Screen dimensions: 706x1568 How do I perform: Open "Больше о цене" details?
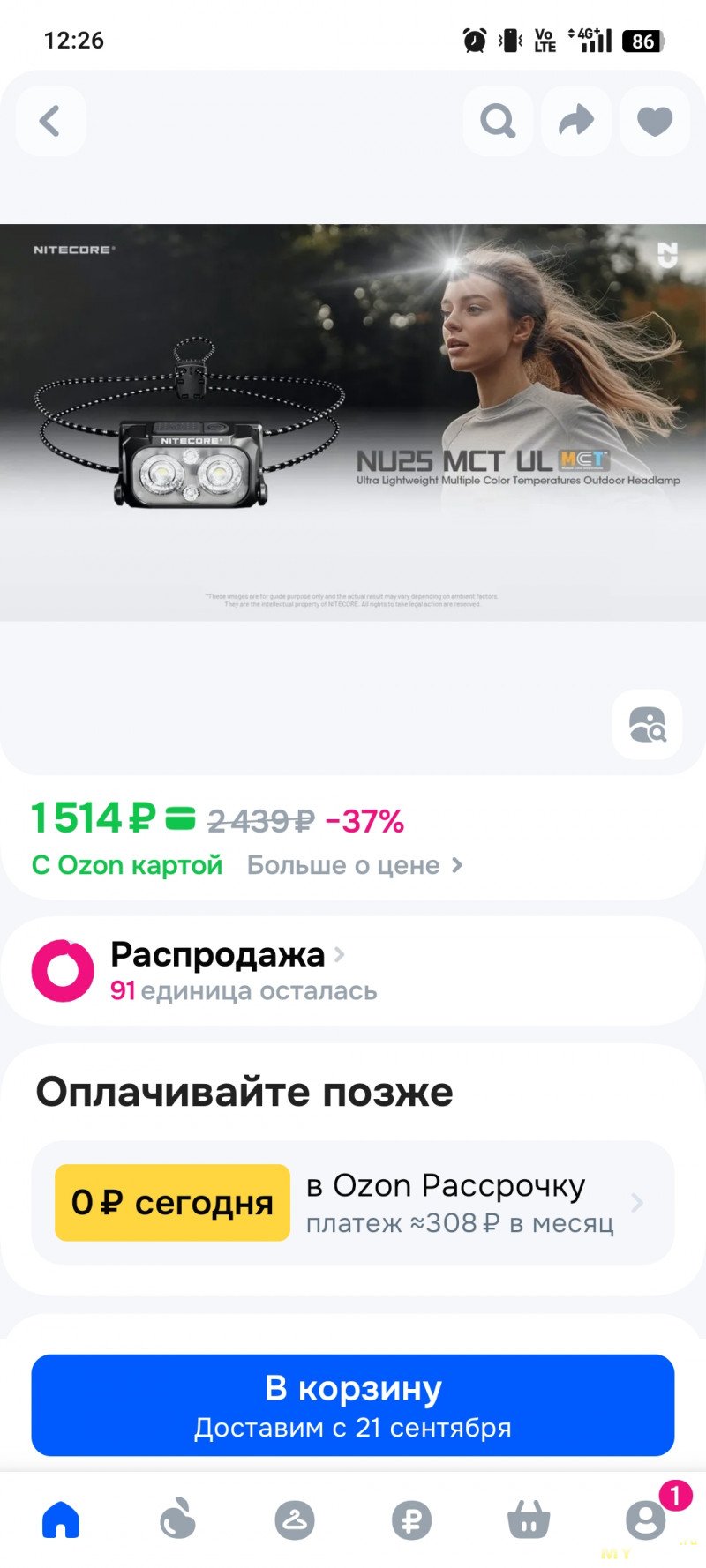coord(354,865)
